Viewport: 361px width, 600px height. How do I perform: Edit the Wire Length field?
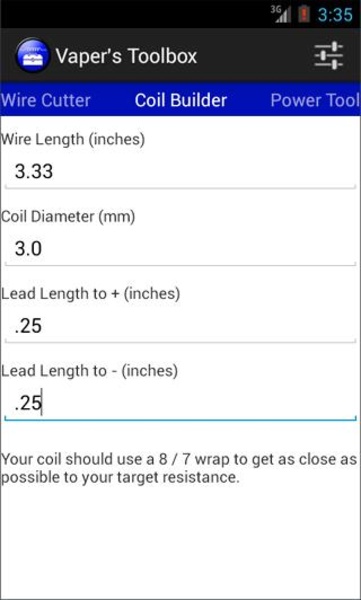coord(180,172)
